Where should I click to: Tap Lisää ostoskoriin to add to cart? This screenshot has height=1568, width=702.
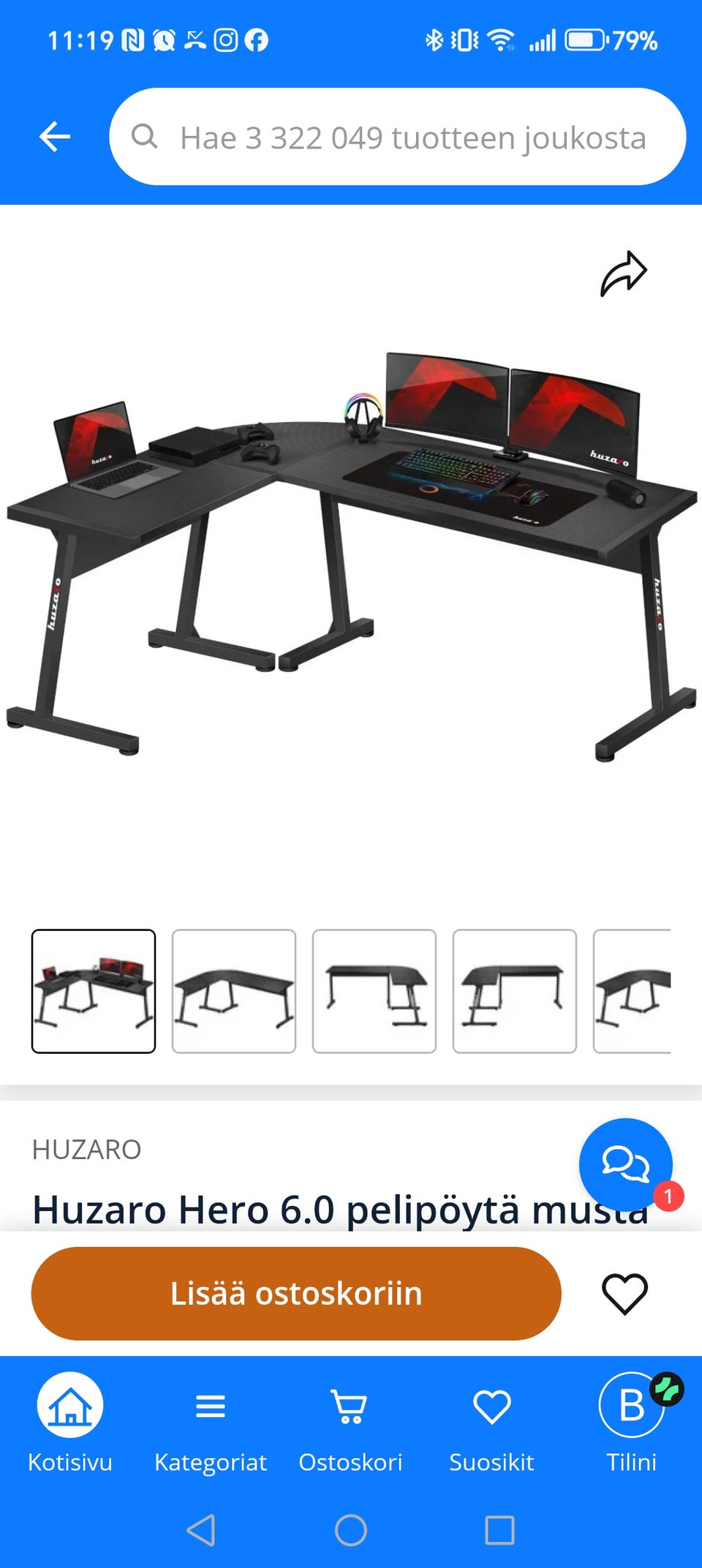tap(296, 1293)
